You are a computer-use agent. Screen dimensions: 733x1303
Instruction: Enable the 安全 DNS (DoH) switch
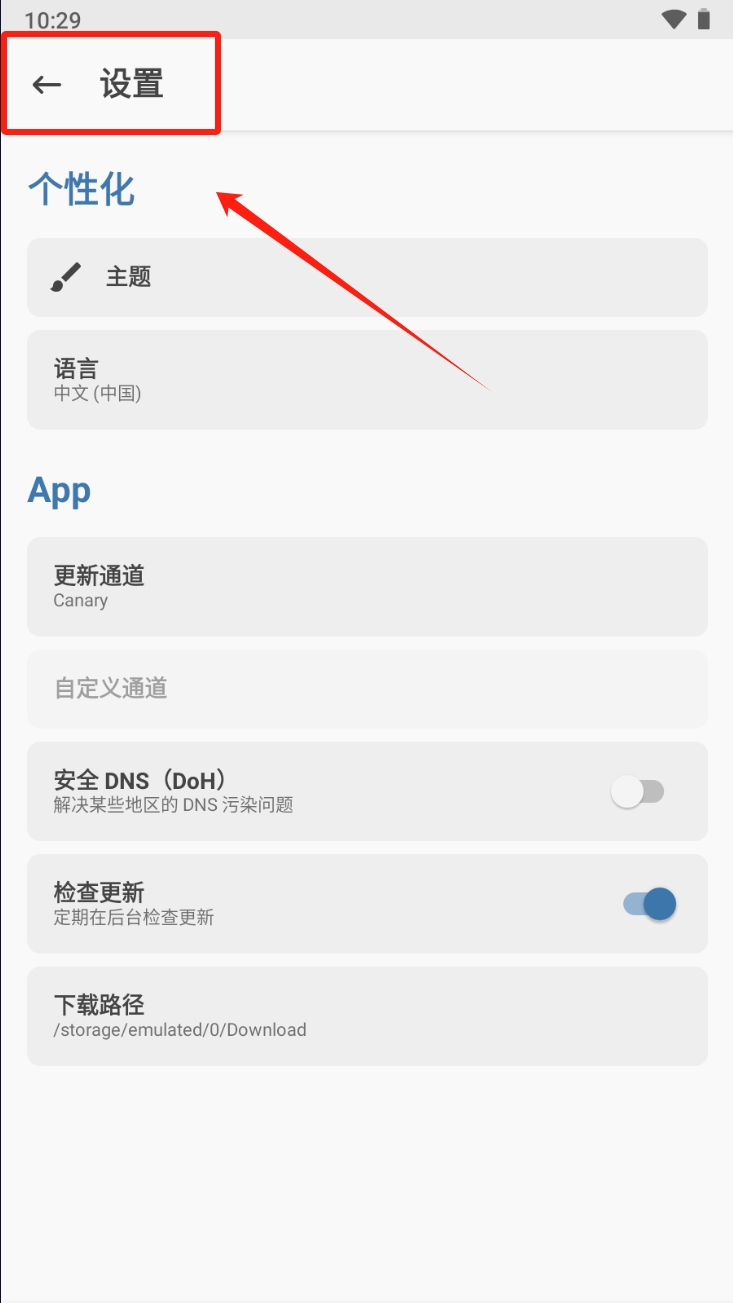[638, 793]
